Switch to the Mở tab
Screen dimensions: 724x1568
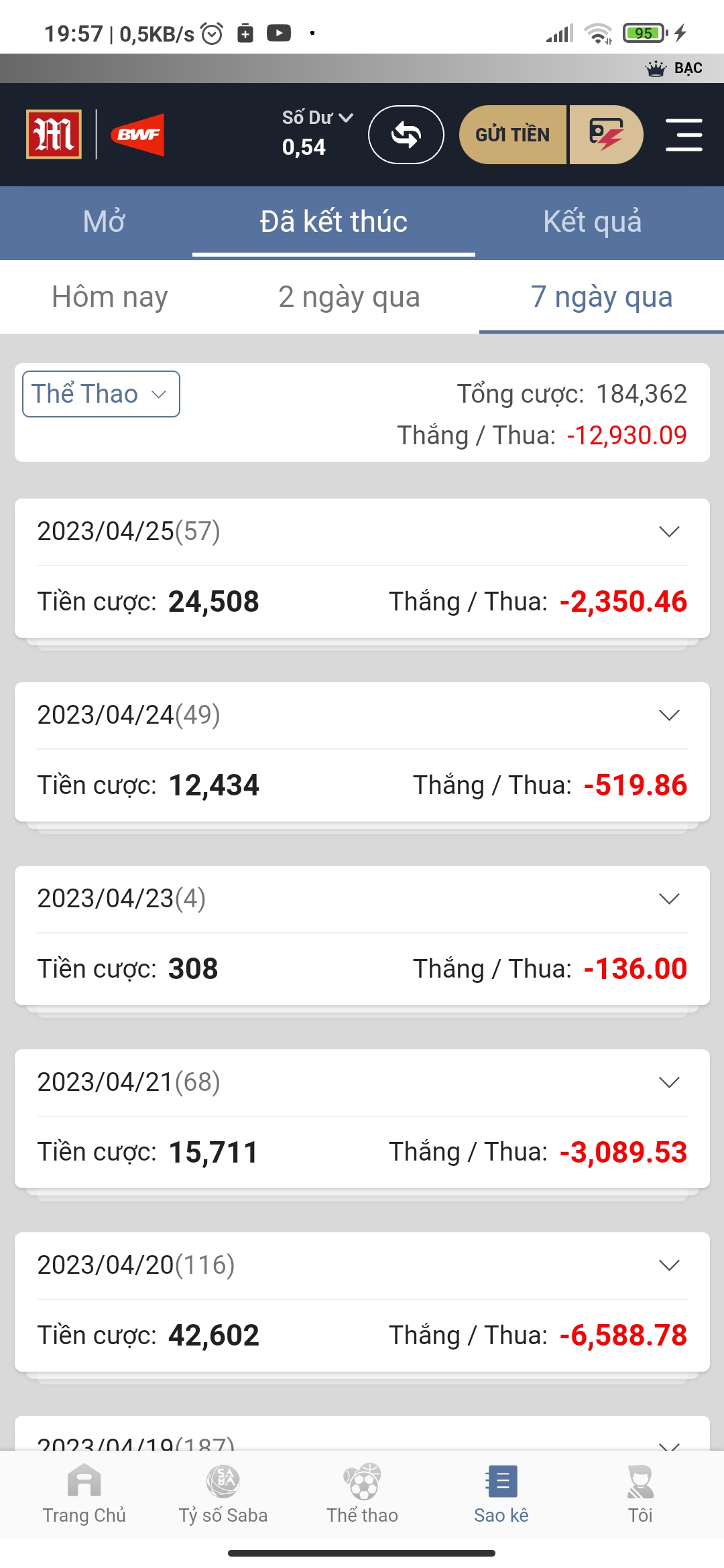(x=104, y=222)
